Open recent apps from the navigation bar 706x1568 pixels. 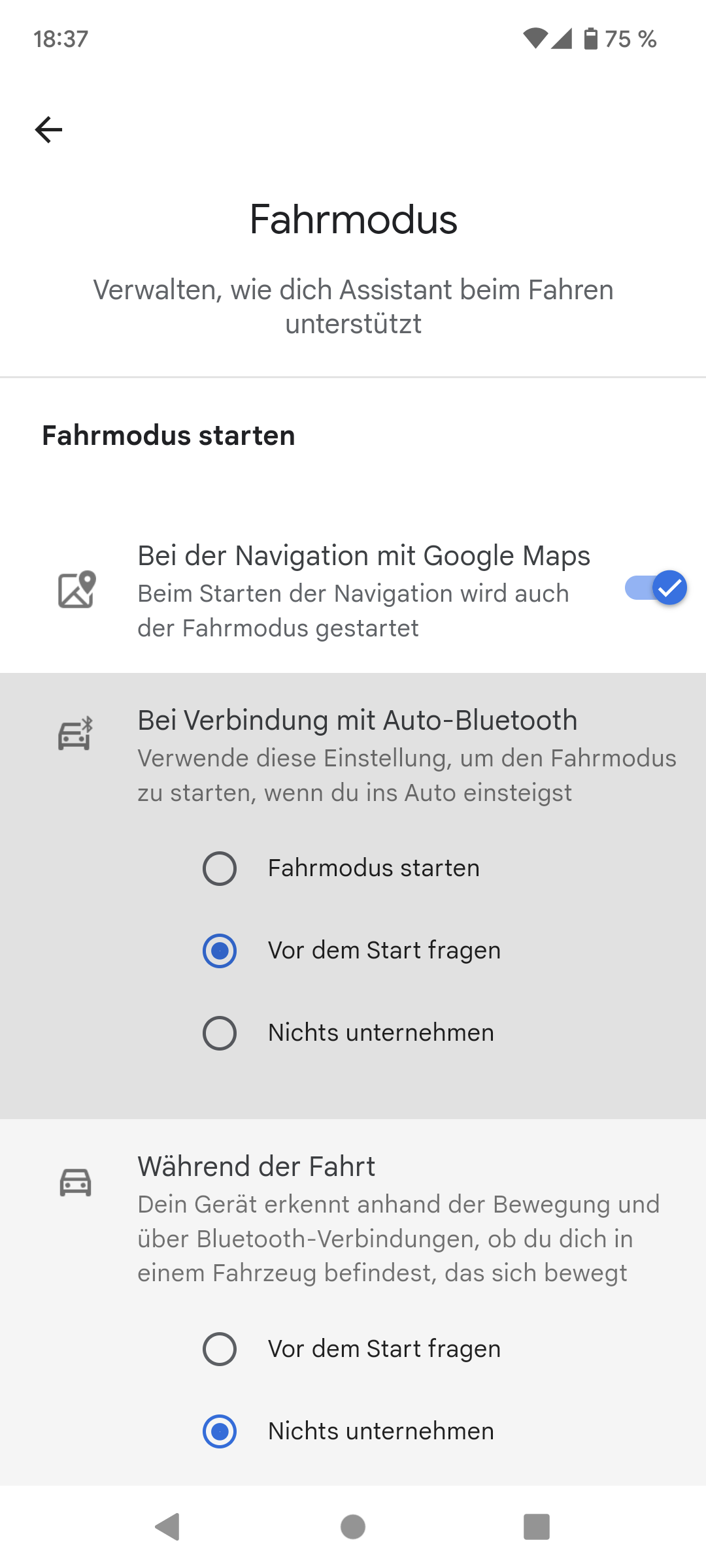[536, 1527]
